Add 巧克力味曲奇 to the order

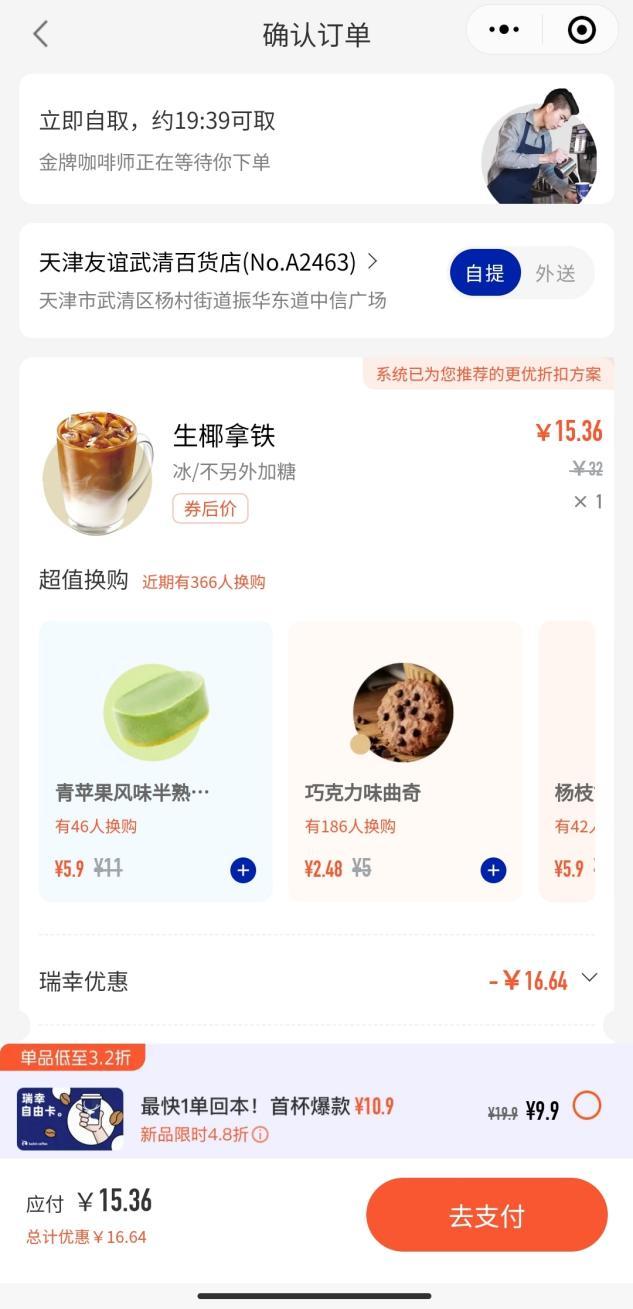coord(493,870)
